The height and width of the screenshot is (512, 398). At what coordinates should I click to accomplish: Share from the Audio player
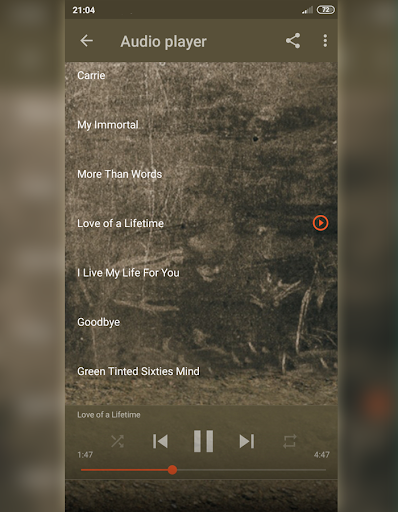click(x=293, y=41)
